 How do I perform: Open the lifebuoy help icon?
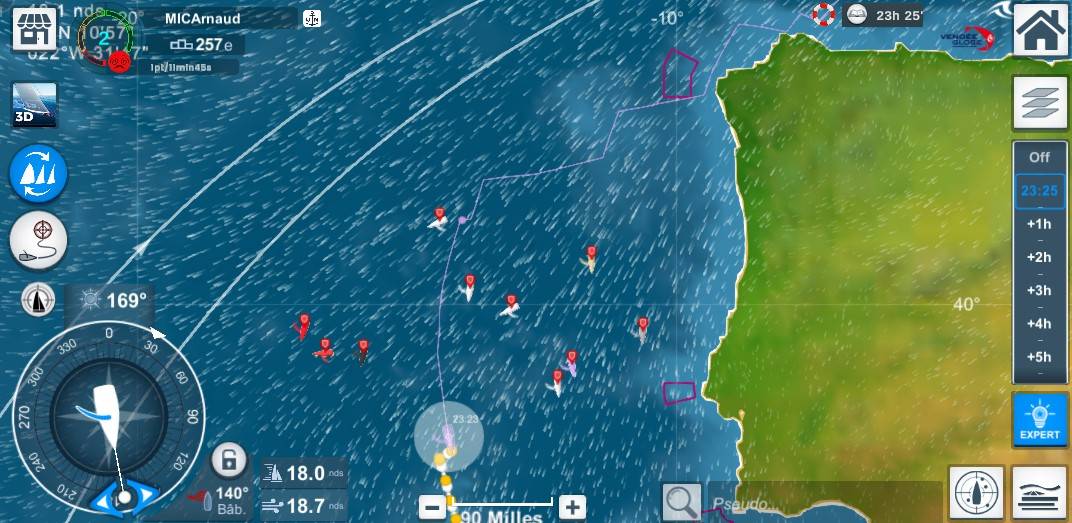[x=823, y=15]
